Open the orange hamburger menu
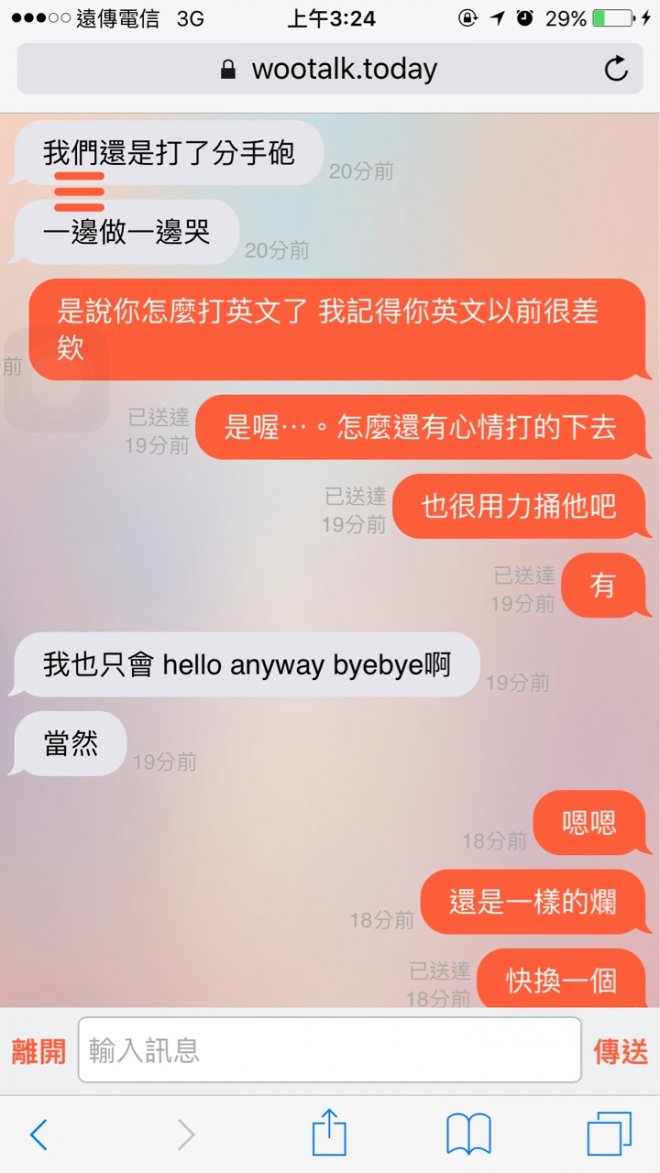The height and width of the screenshot is (1173, 660). click(x=79, y=191)
